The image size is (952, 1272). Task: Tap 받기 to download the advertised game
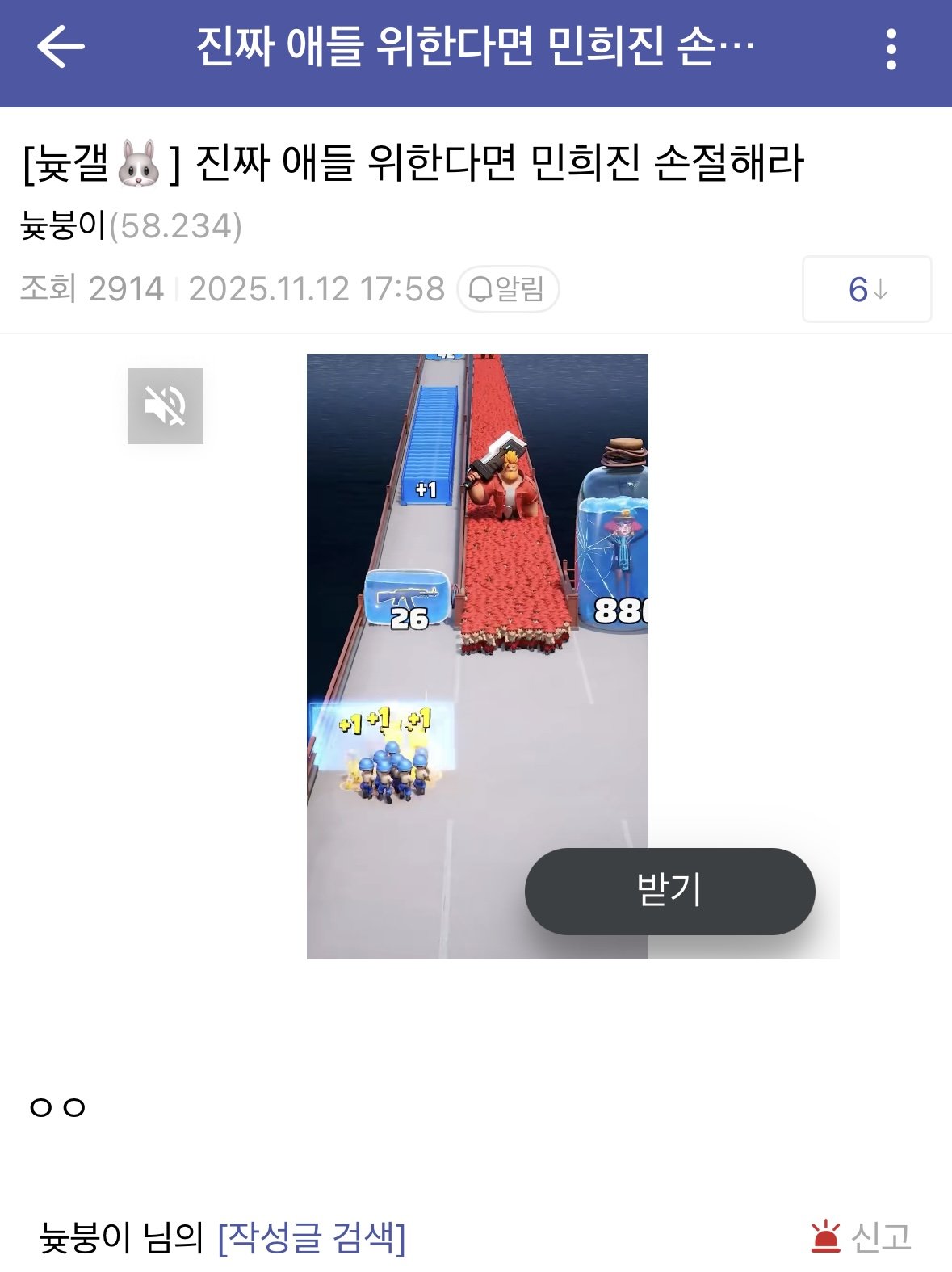669,891
